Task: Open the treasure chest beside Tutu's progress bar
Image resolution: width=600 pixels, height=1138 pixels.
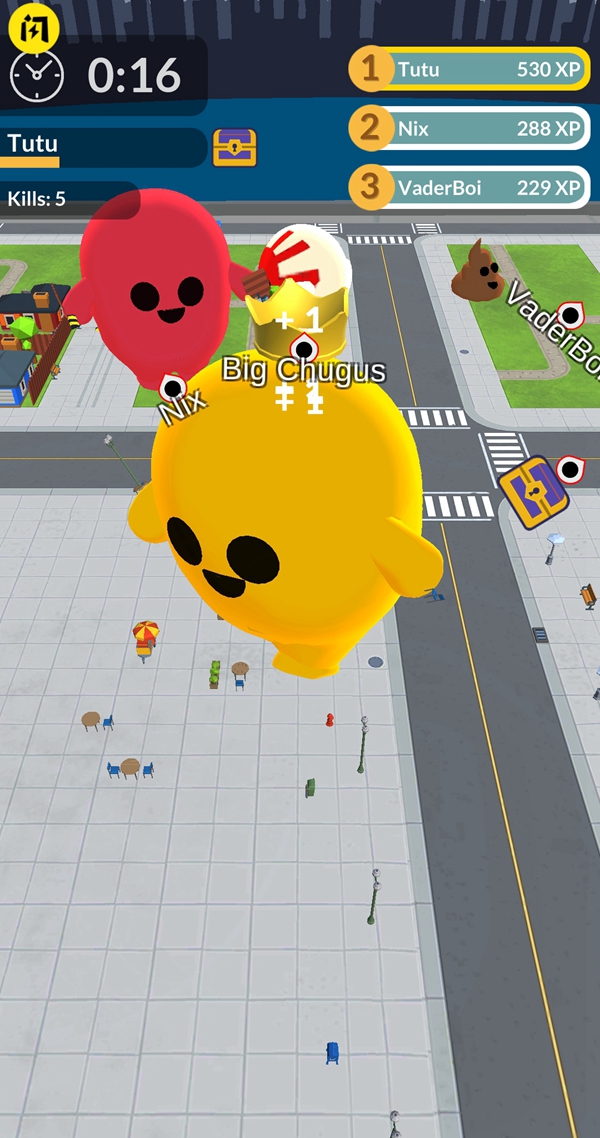Action: (x=235, y=147)
